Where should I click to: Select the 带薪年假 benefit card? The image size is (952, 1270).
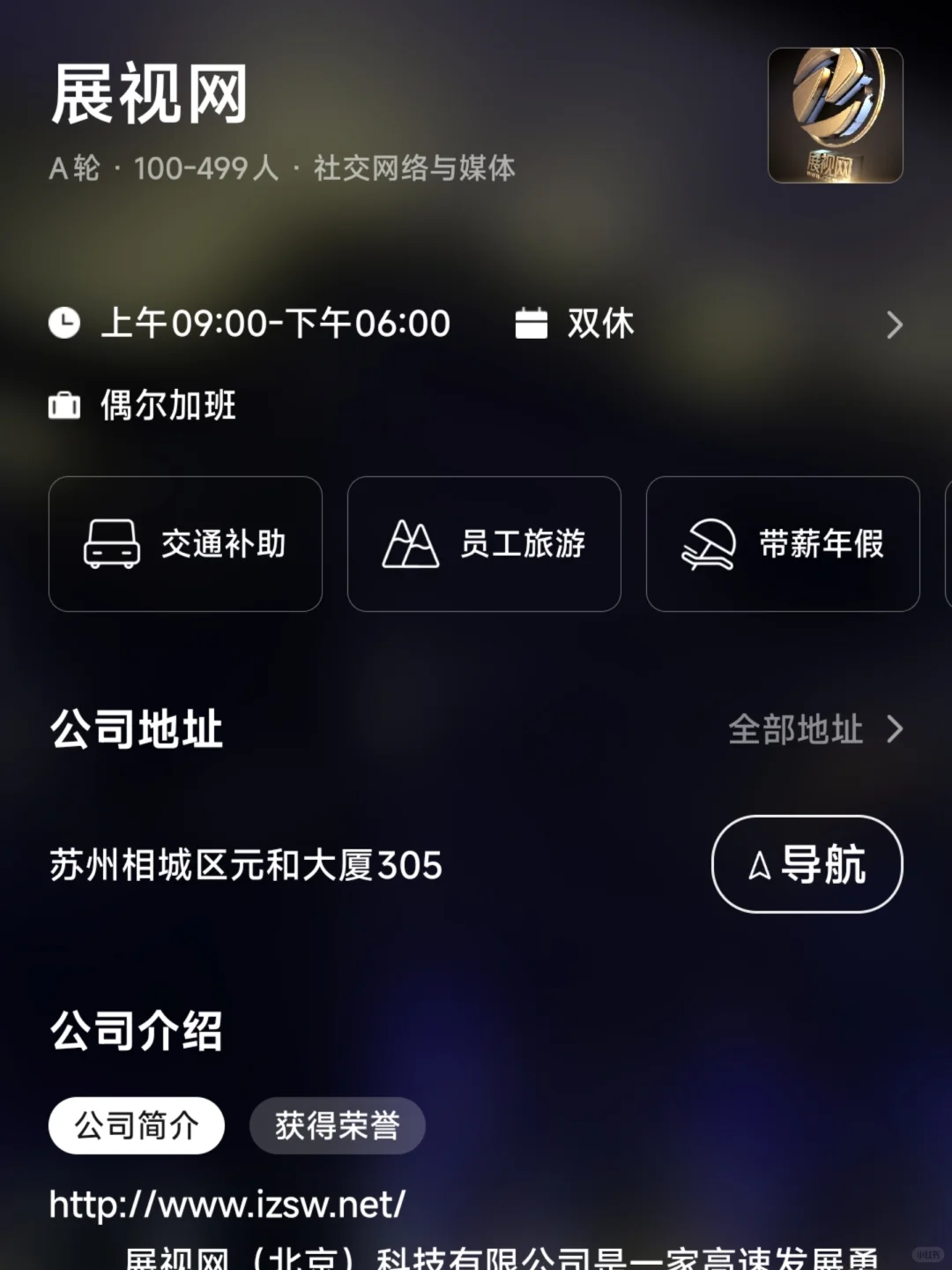point(783,544)
